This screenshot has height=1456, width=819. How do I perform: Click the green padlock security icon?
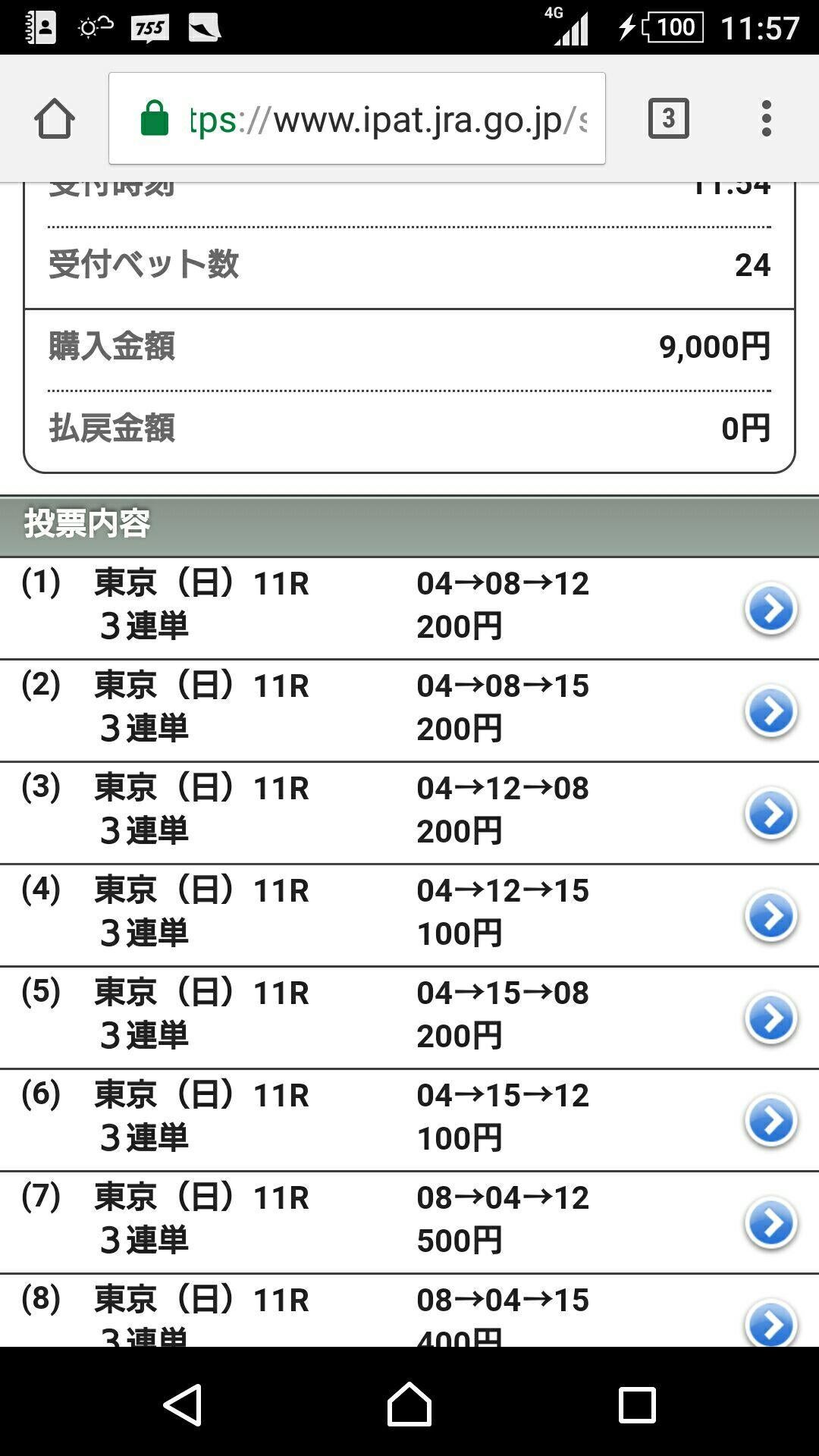click(x=155, y=119)
